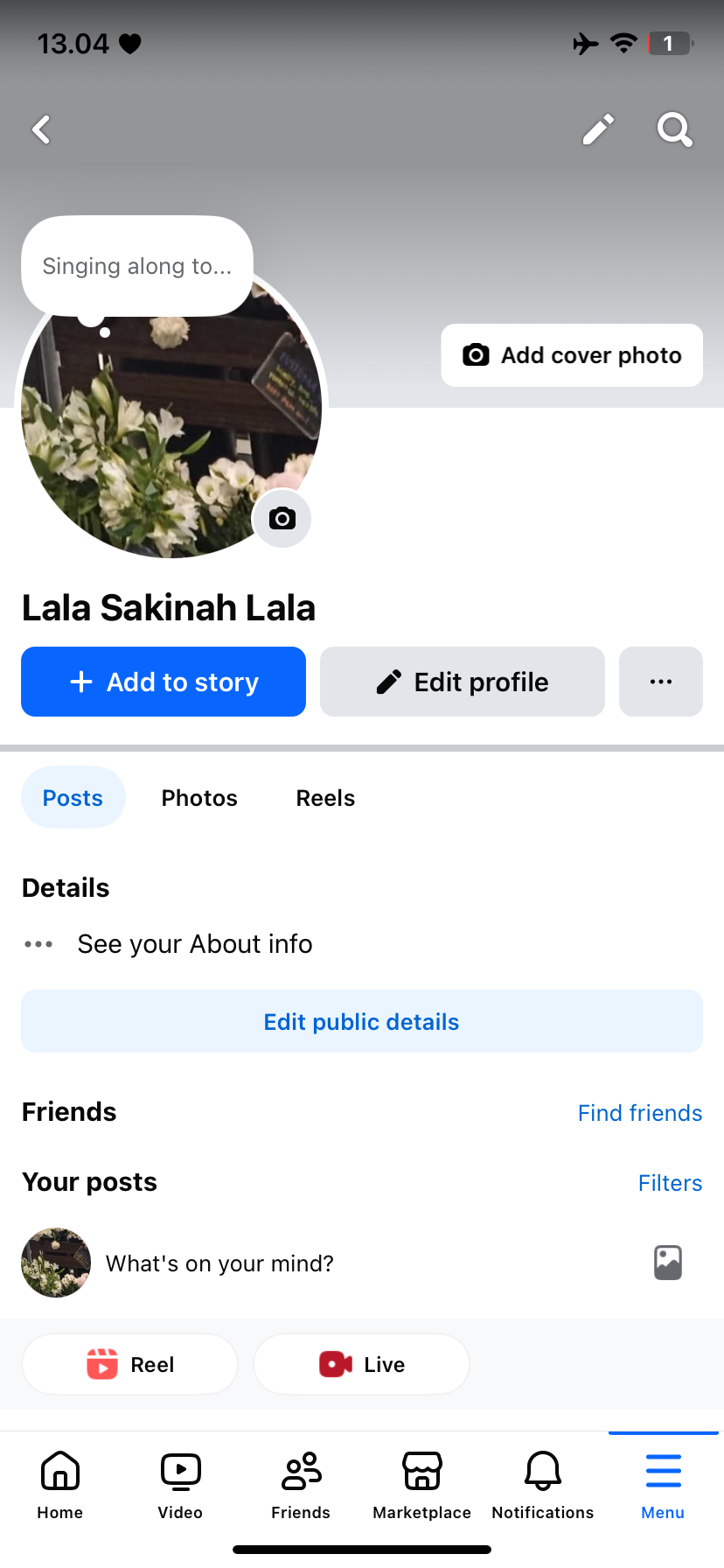Open the 'Singing along to...' note bubble
This screenshot has height=1568, width=724.
[137, 266]
